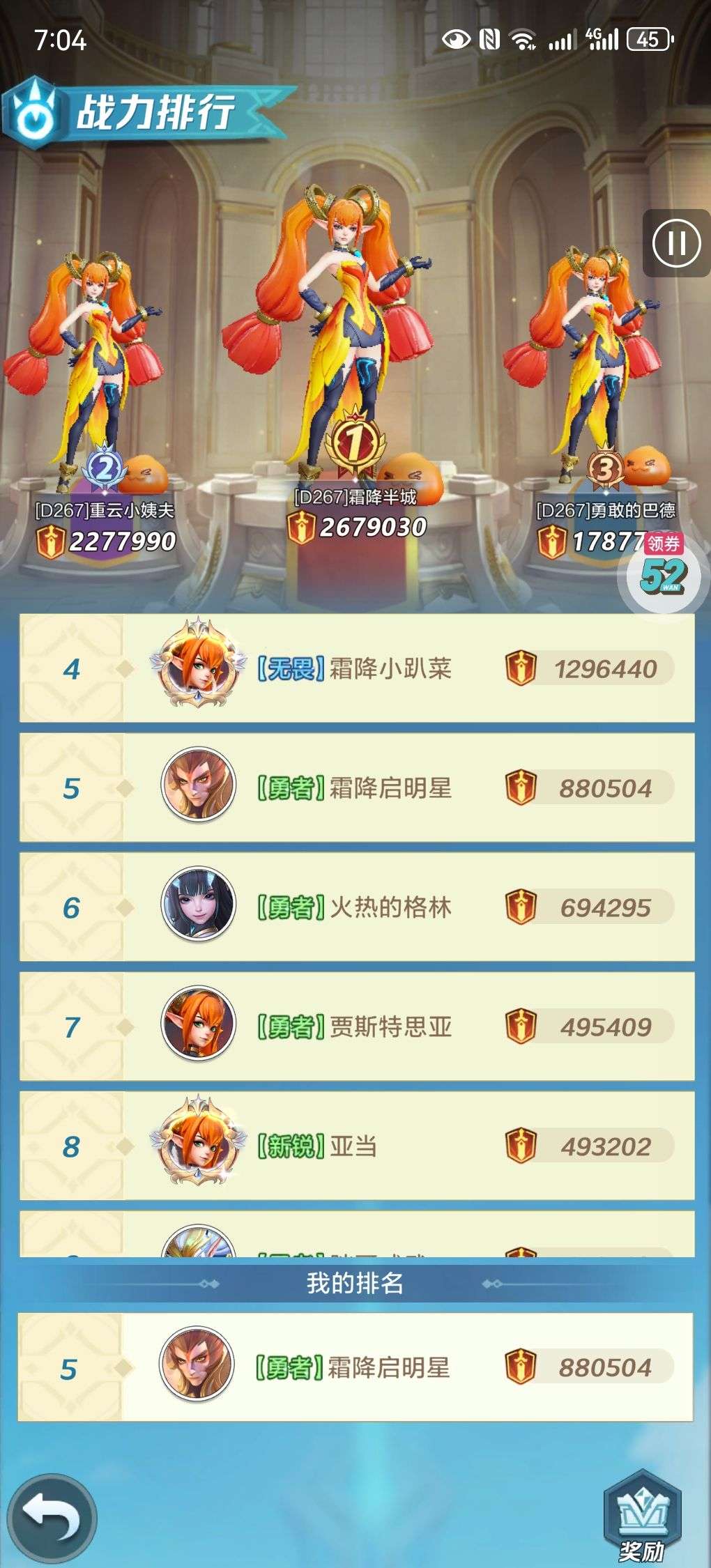Open rank 8 row 亚当

pyautogui.click(x=357, y=1146)
